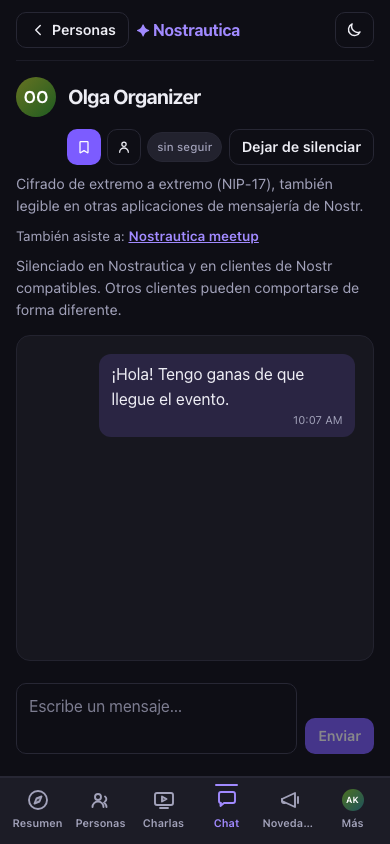Viewport: 390px width, 844px height.
Task: Focus the Escribe un mensaje field
Action: [x=157, y=719]
